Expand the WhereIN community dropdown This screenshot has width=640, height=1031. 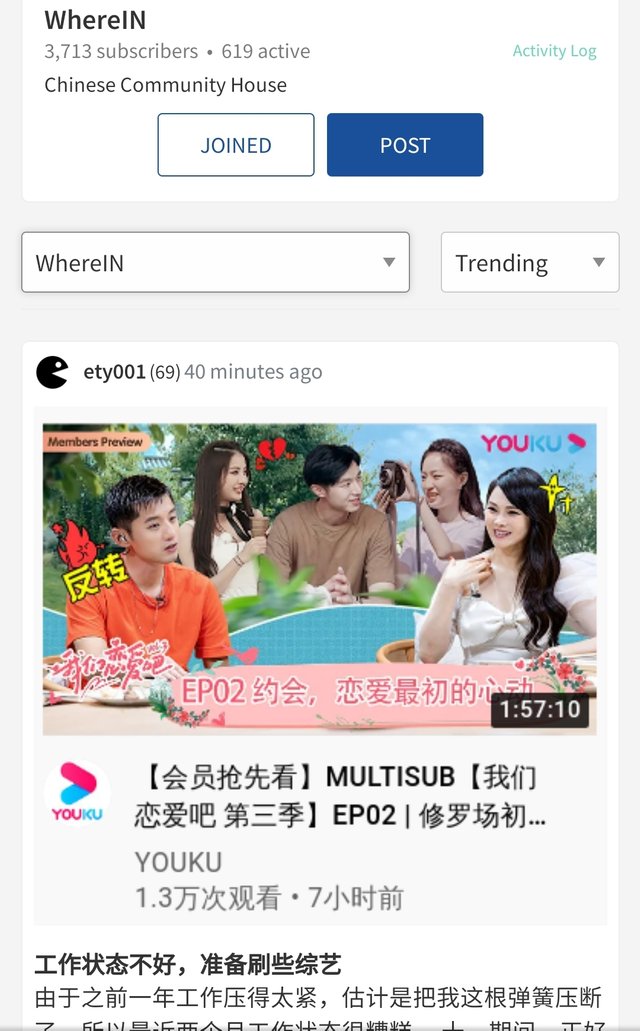215,262
